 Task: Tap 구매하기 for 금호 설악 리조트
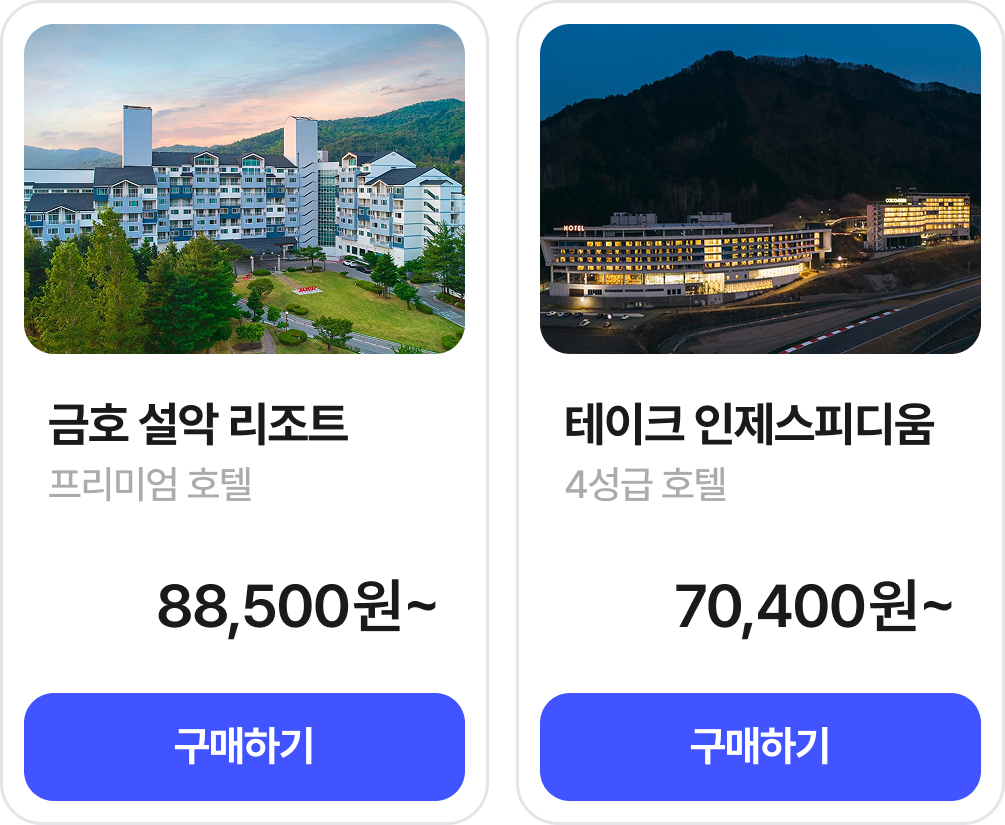click(x=244, y=746)
